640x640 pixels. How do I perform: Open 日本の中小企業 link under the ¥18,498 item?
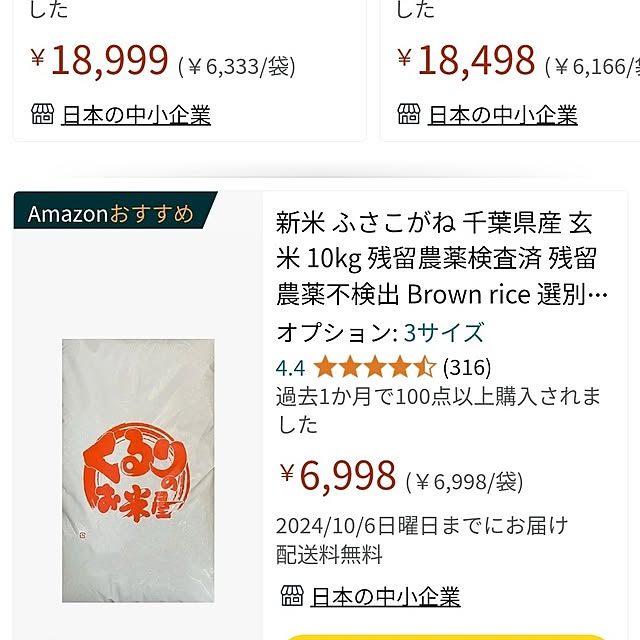point(502,114)
